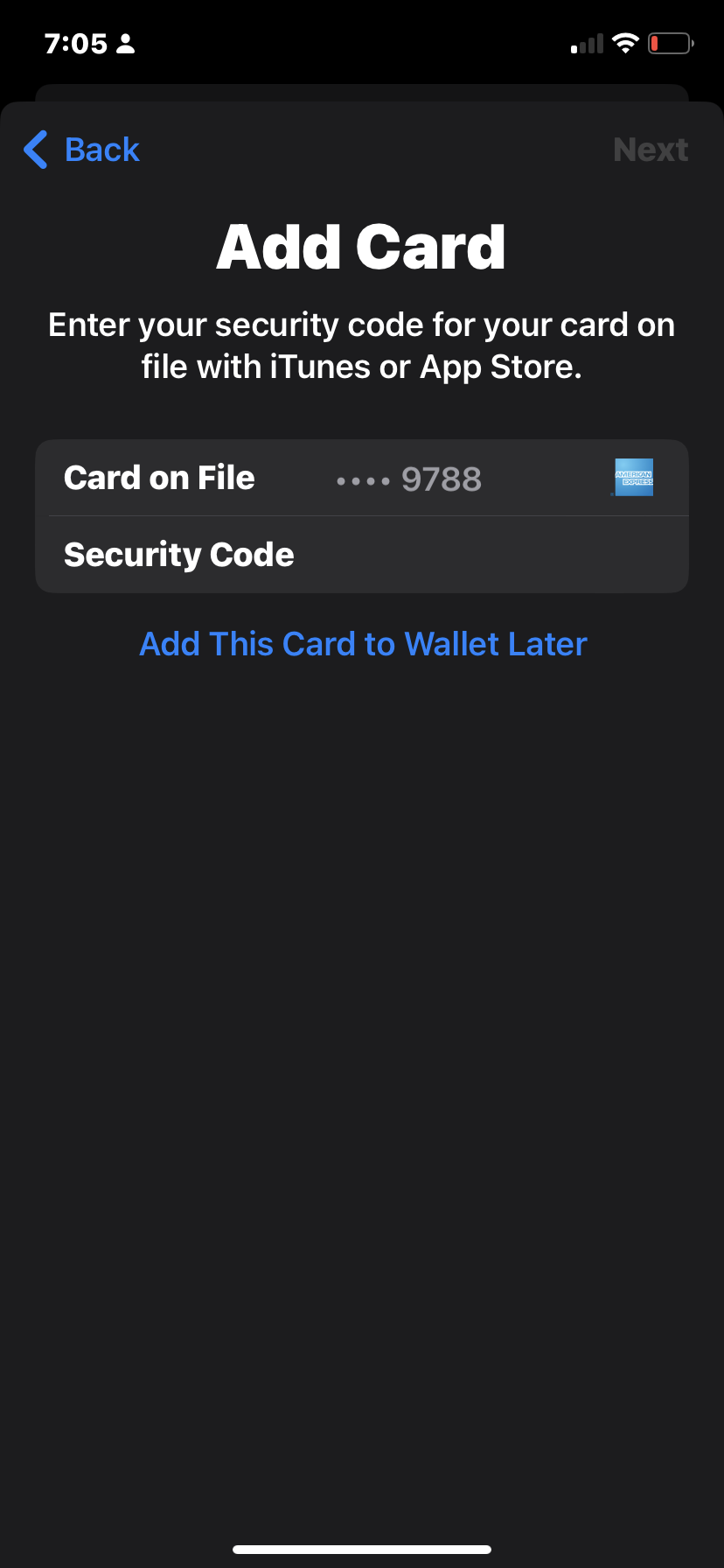Choose Add This Card to Wallet Later
724x1568 pixels.
tap(363, 644)
